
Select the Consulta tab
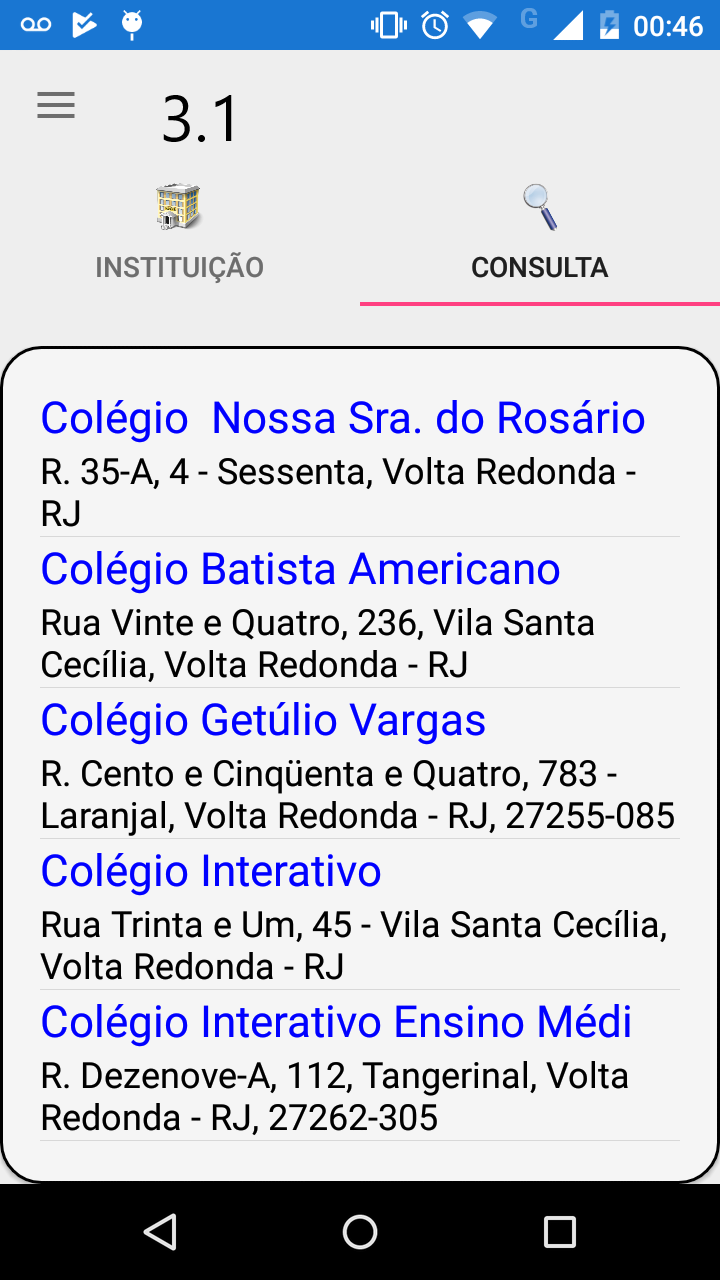pyautogui.click(x=540, y=236)
